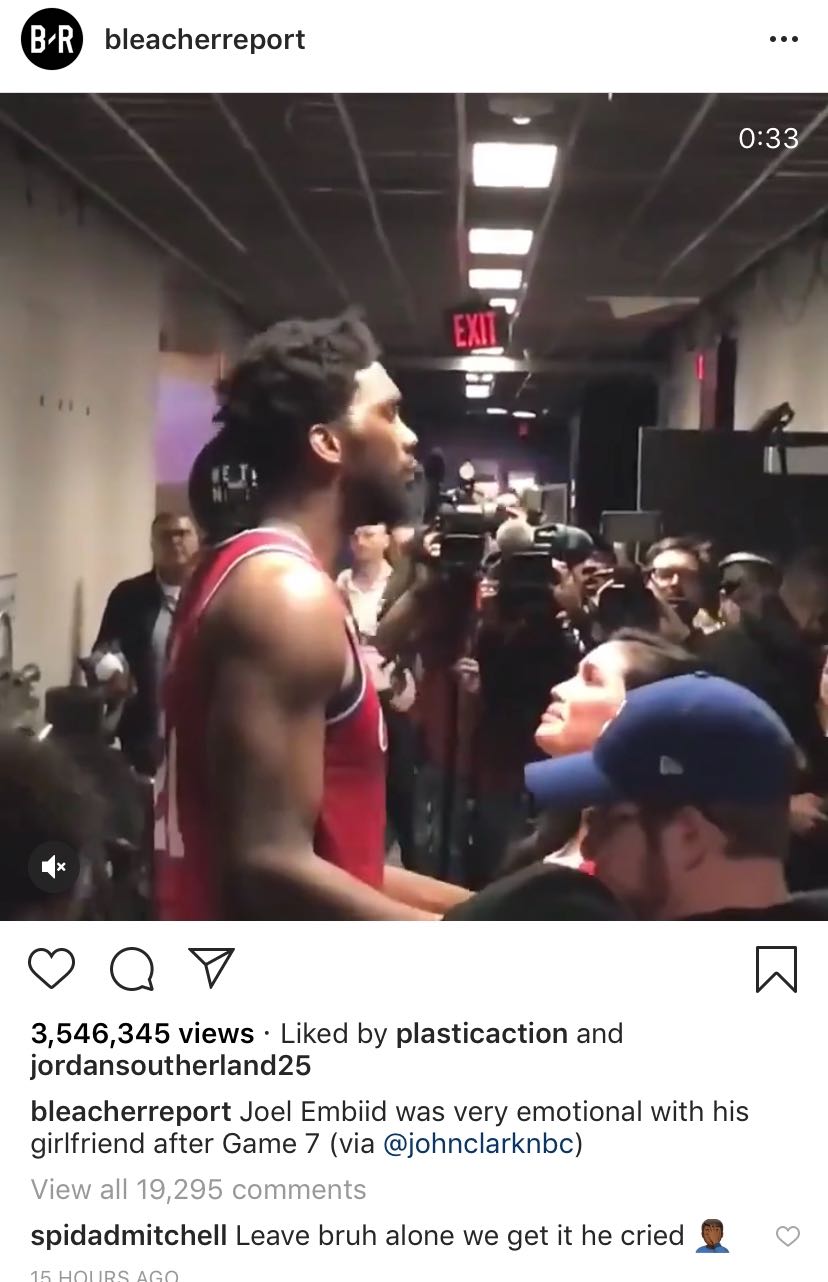The image size is (828, 1282).
Task: Share the post via paper plane icon
Action: point(211,968)
